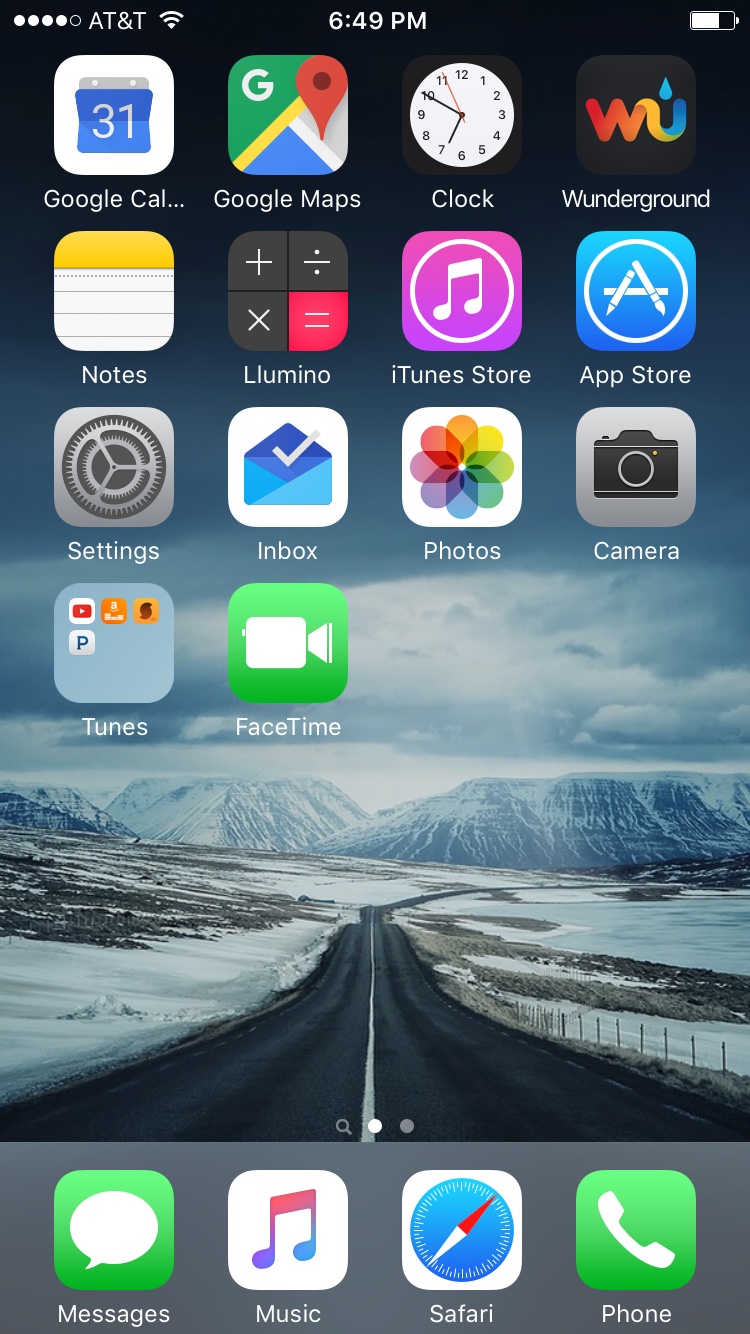750x1334 pixels.
Task: Start the FaceTime app
Action: point(288,643)
